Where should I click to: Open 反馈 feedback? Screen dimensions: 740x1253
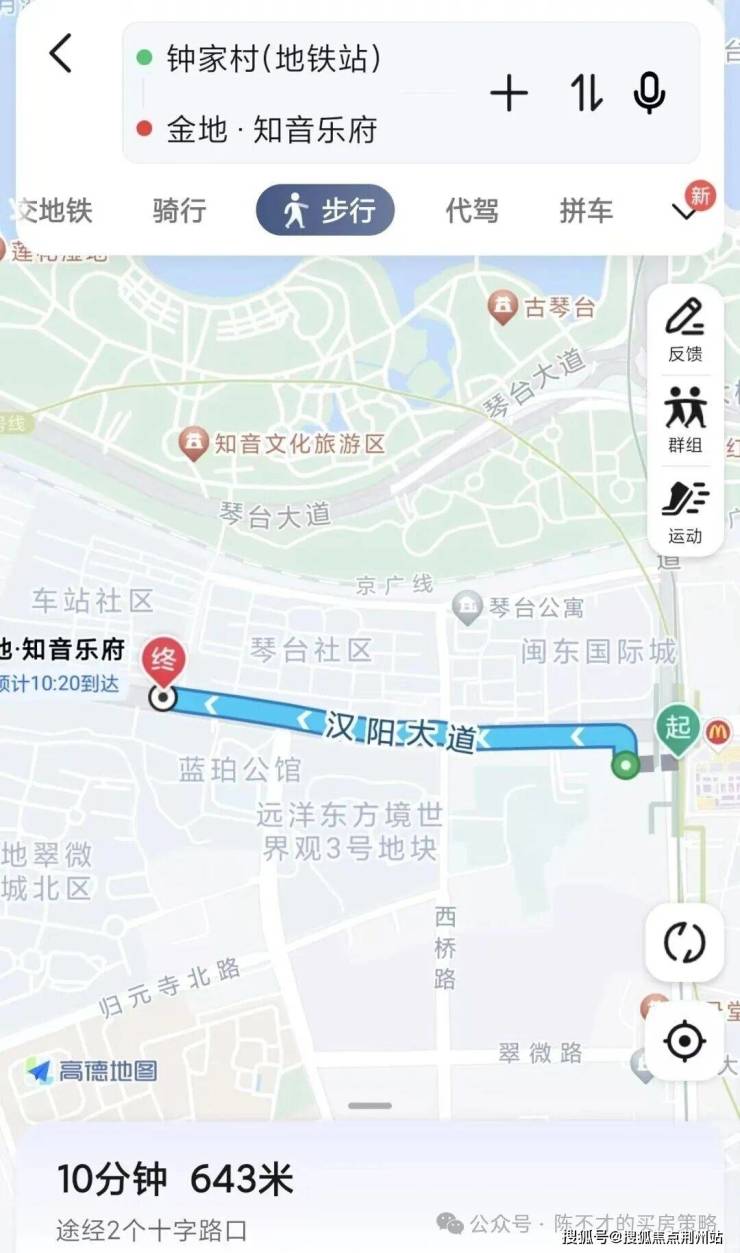[x=685, y=329]
